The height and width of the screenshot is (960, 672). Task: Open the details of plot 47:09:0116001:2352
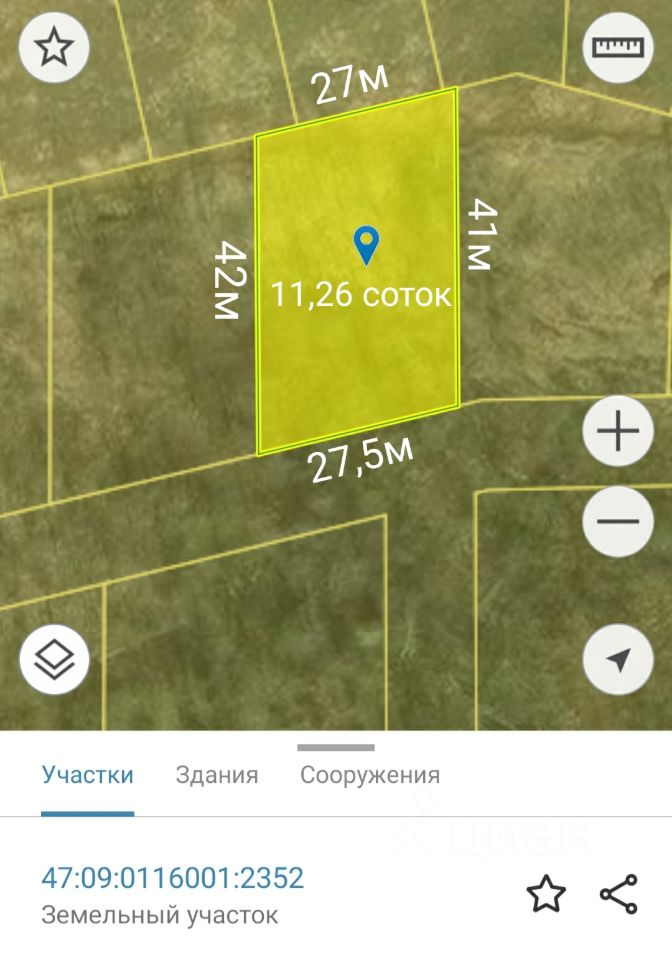(172, 879)
